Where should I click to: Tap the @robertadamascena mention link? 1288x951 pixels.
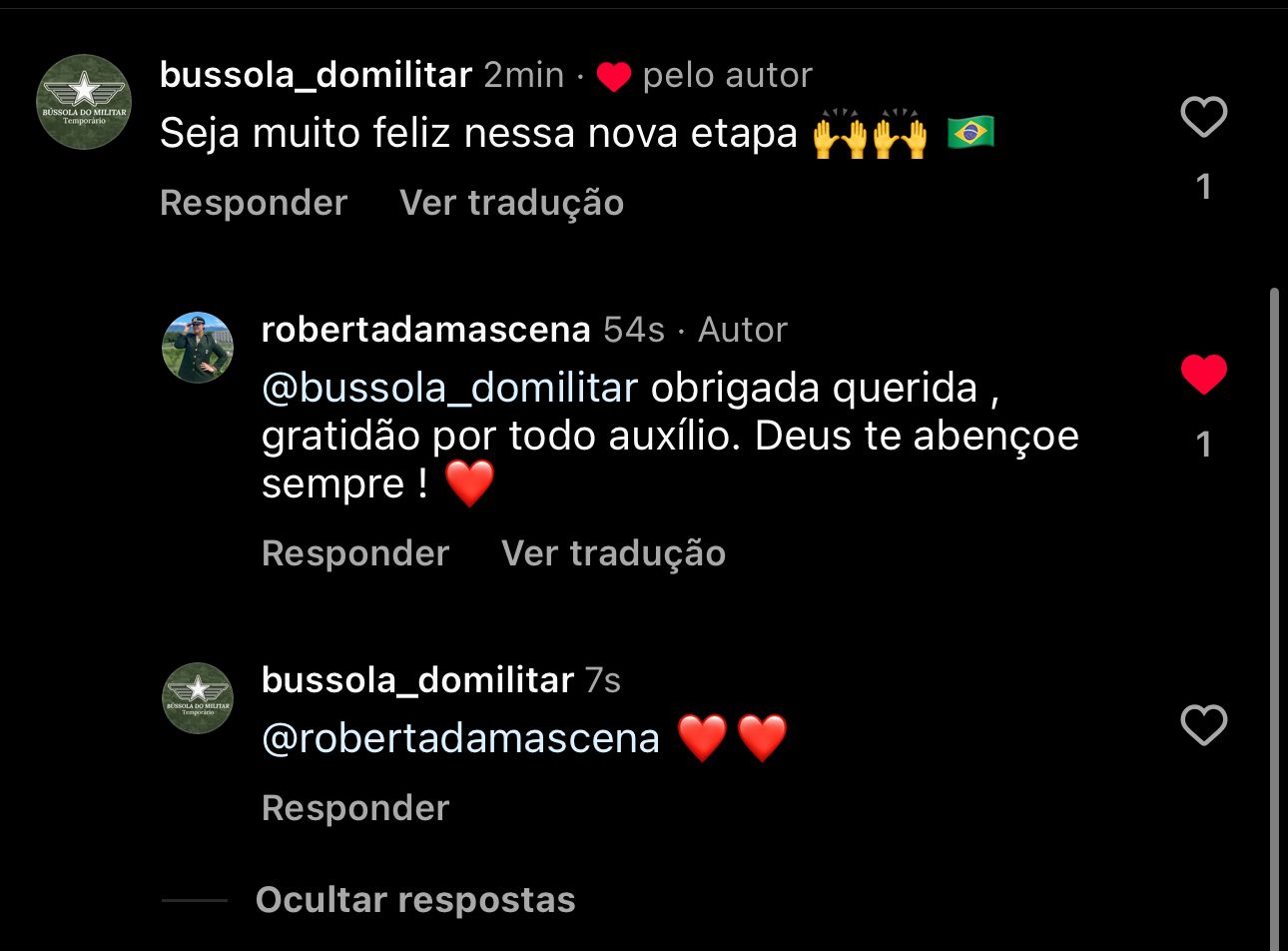pyautogui.click(x=460, y=739)
